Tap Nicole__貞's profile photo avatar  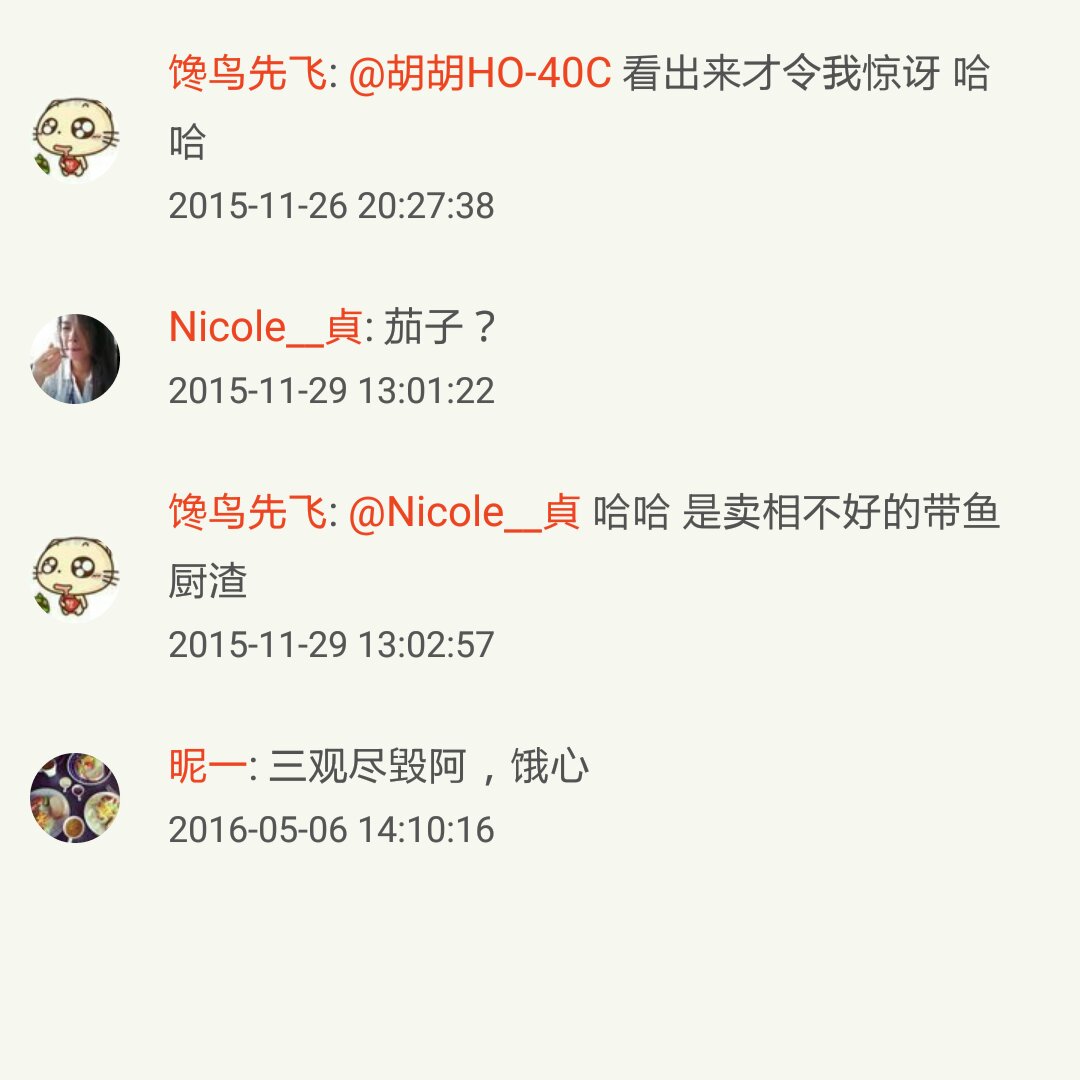tap(75, 358)
